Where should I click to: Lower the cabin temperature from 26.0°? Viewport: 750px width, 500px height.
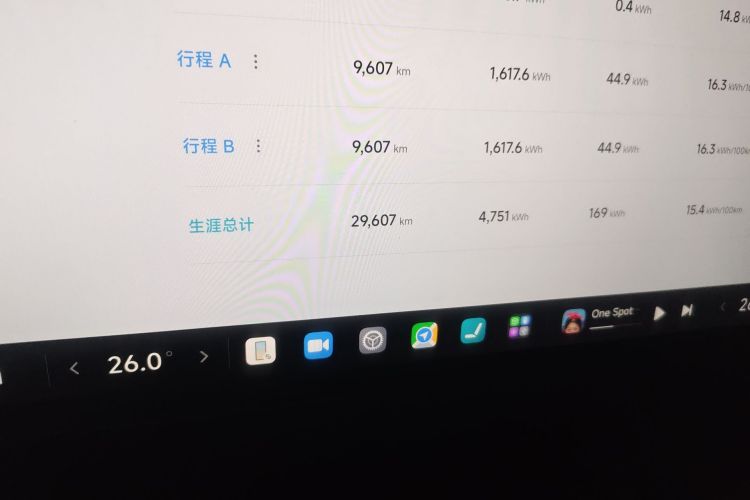pyautogui.click(x=74, y=368)
